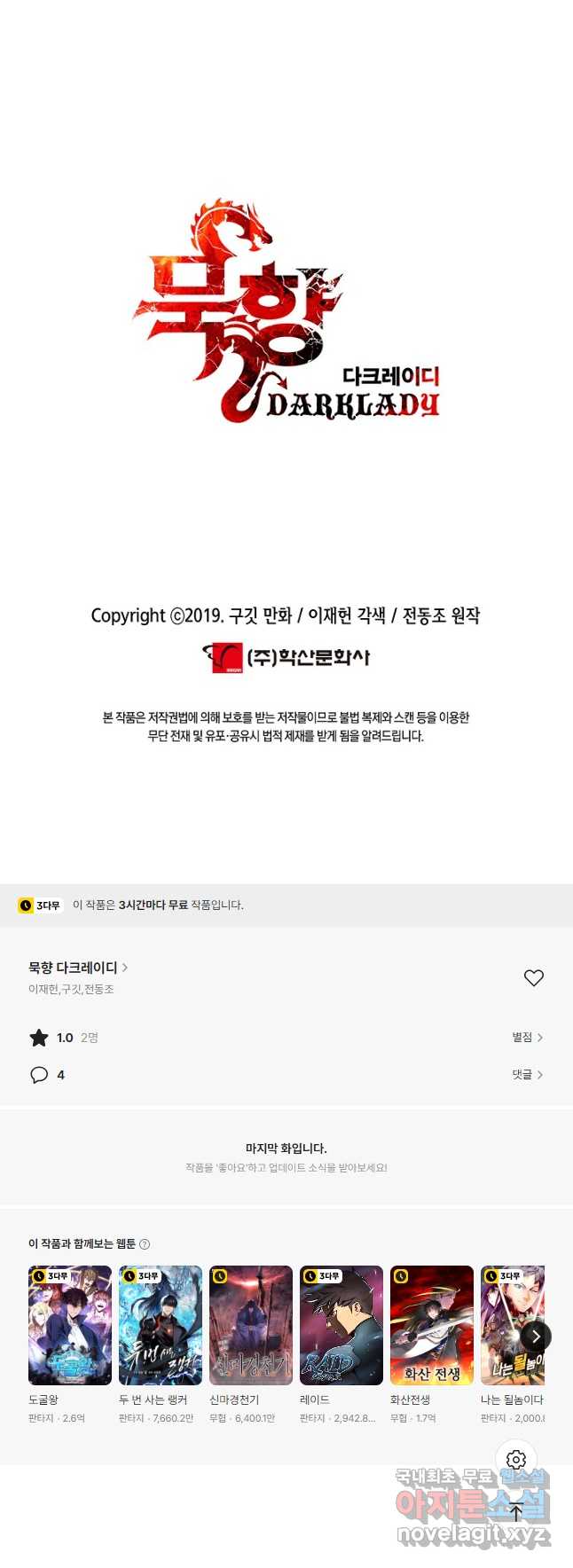Open the 묵향 다크레이디 series page
This screenshot has width=573, height=1568.
coord(78,968)
